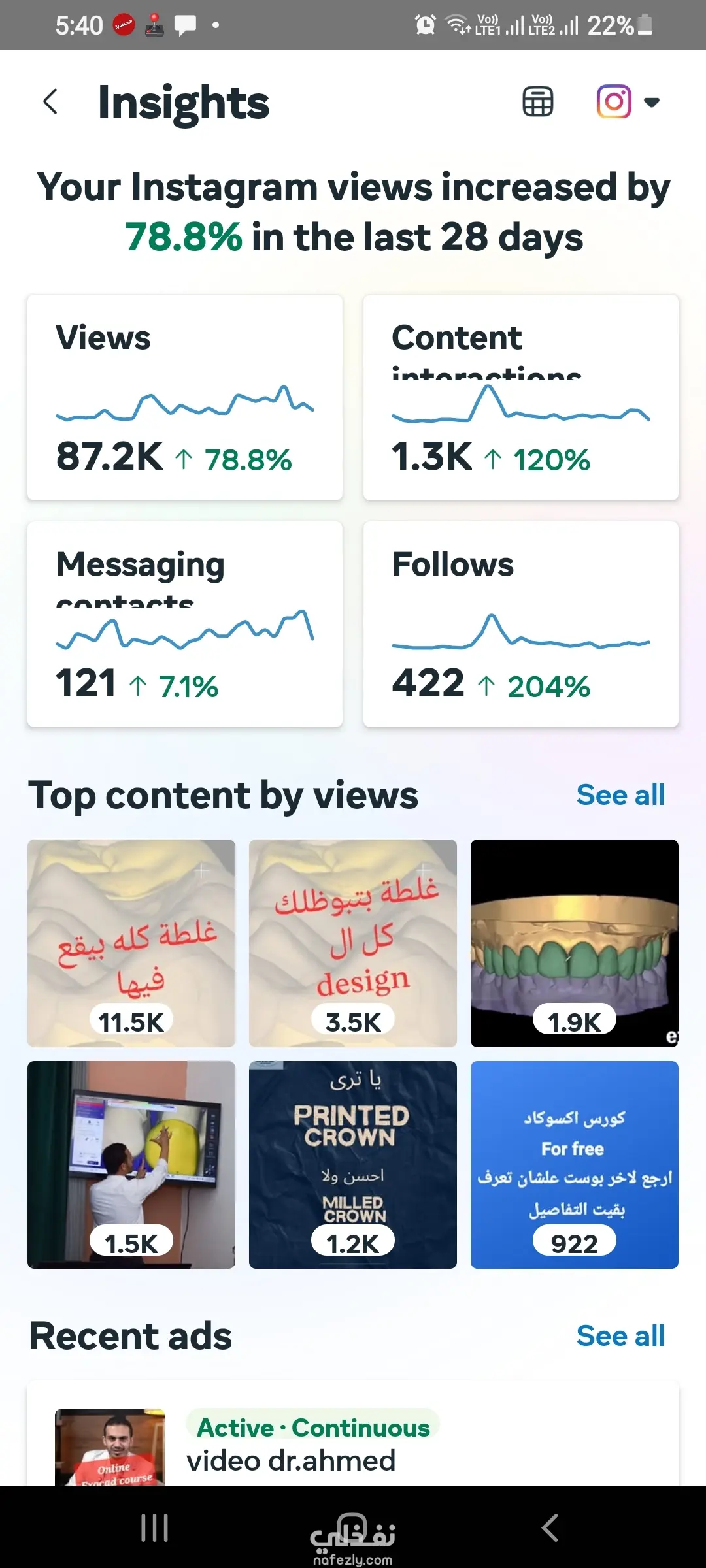The image size is (706, 1568).
Task: Open the presentation post with 1.5K views
Action: pos(131,1164)
